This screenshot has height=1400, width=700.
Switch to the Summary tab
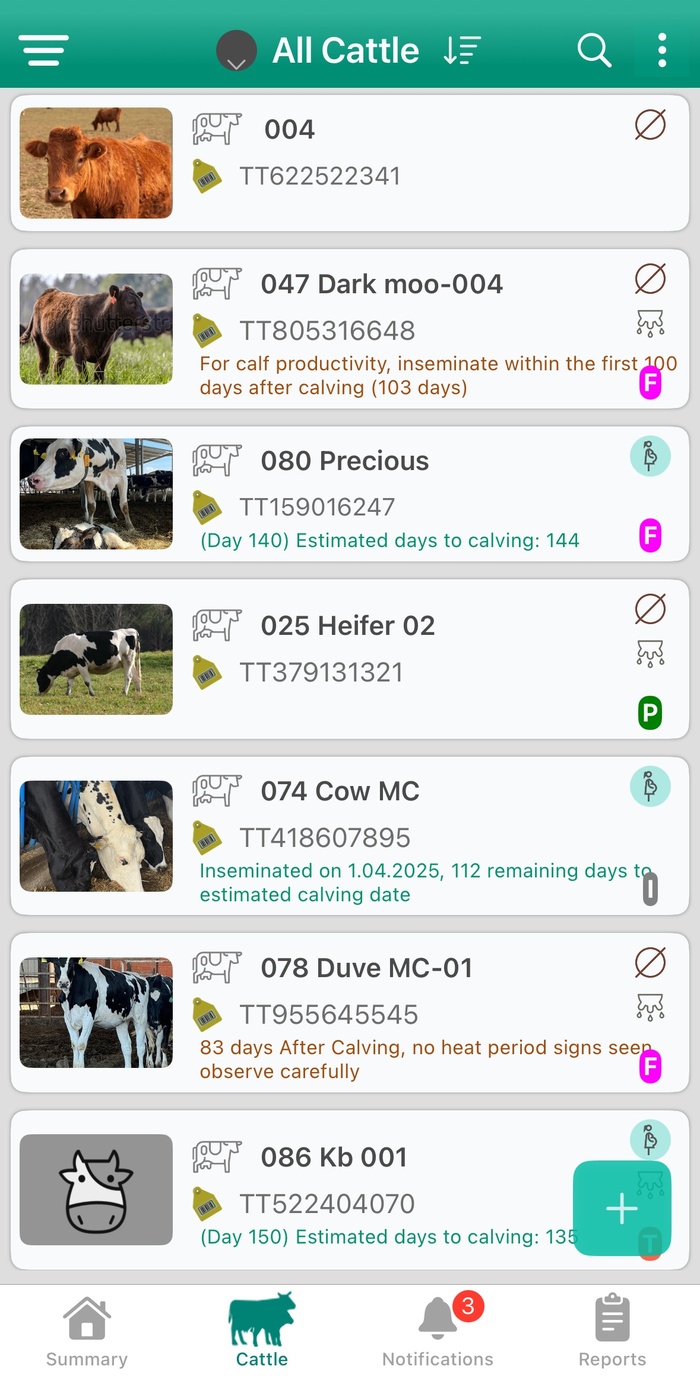87,1332
